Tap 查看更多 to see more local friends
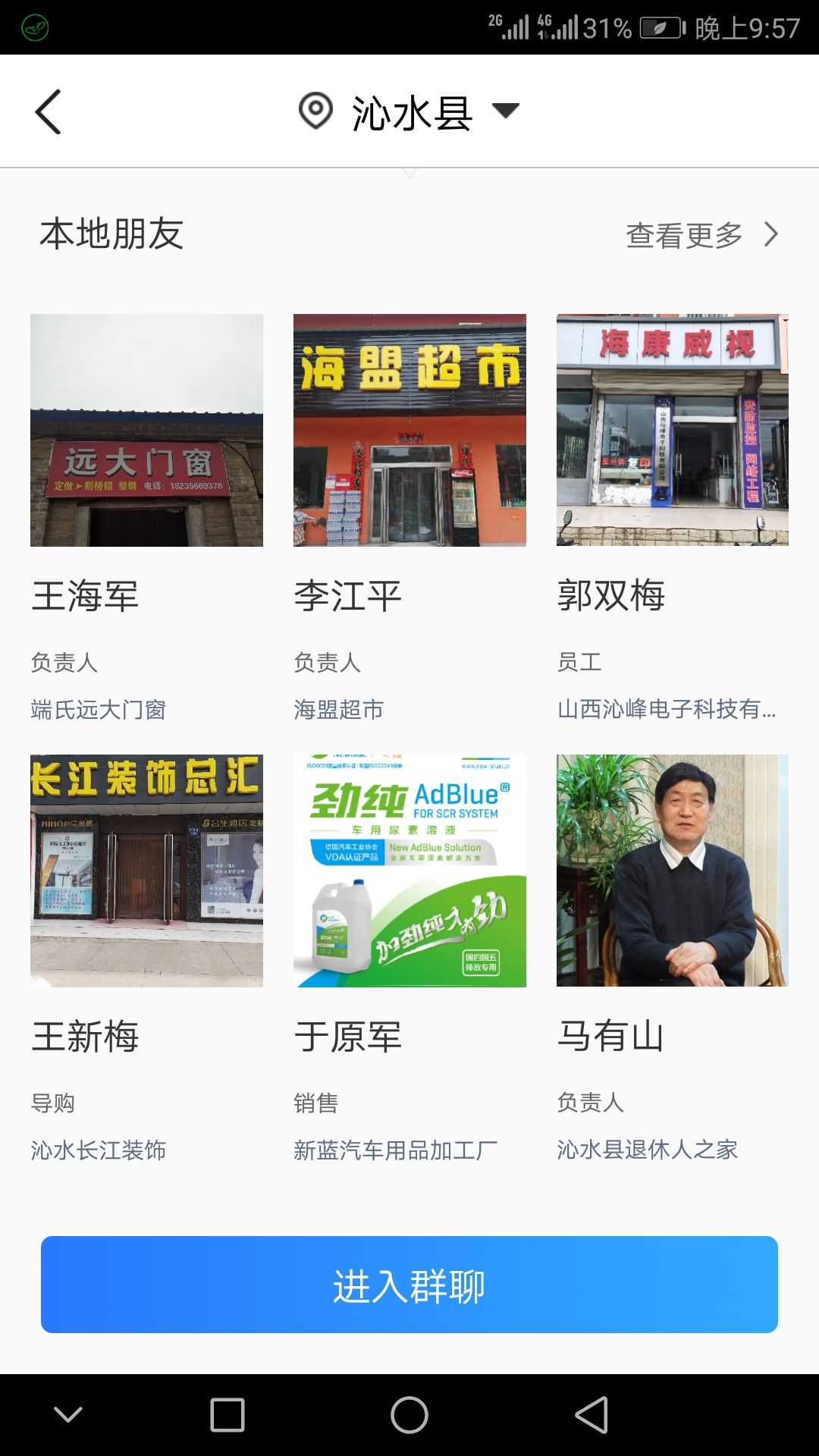Image resolution: width=819 pixels, height=1456 pixels. coord(701,235)
